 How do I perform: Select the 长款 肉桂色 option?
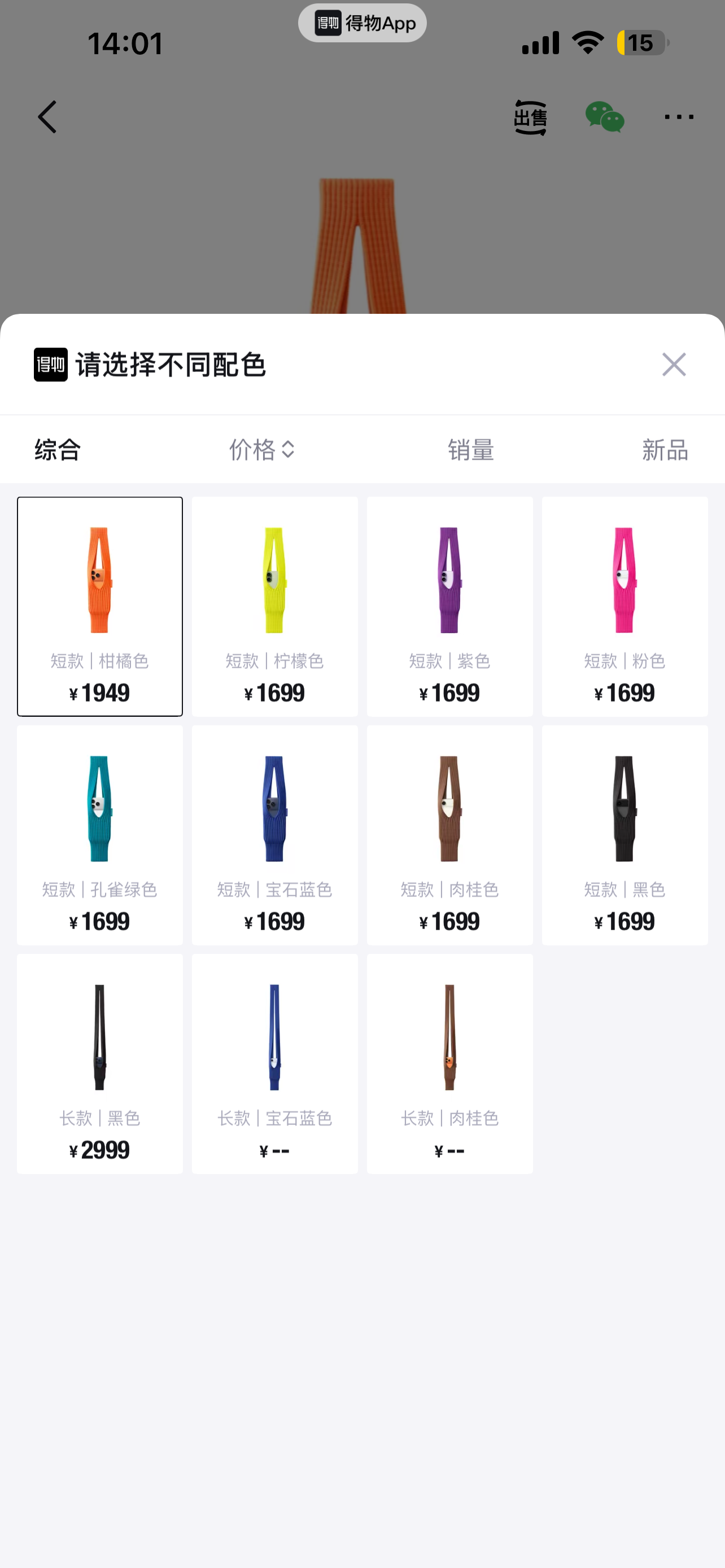click(x=449, y=1063)
